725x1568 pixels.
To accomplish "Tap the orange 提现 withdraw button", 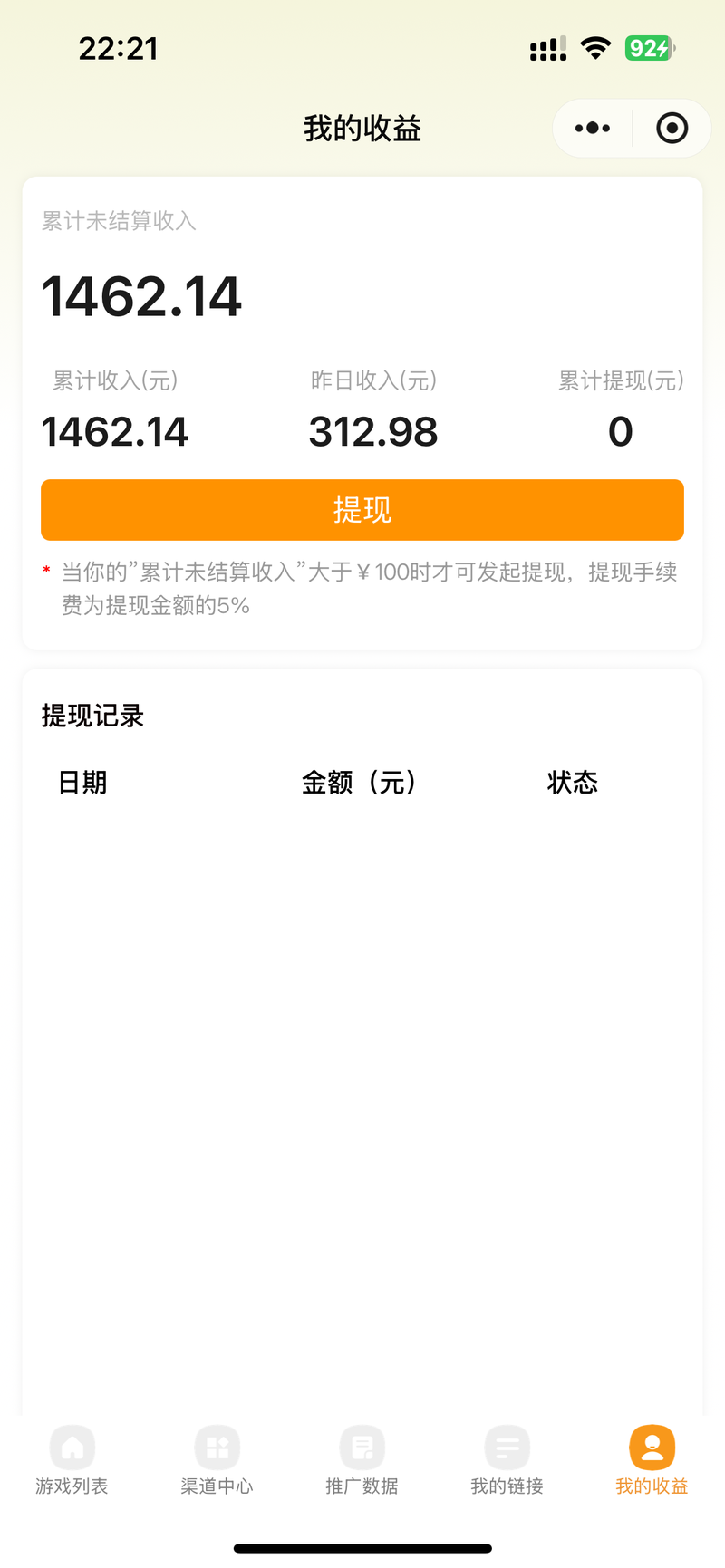I will click(x=362, y=510).
